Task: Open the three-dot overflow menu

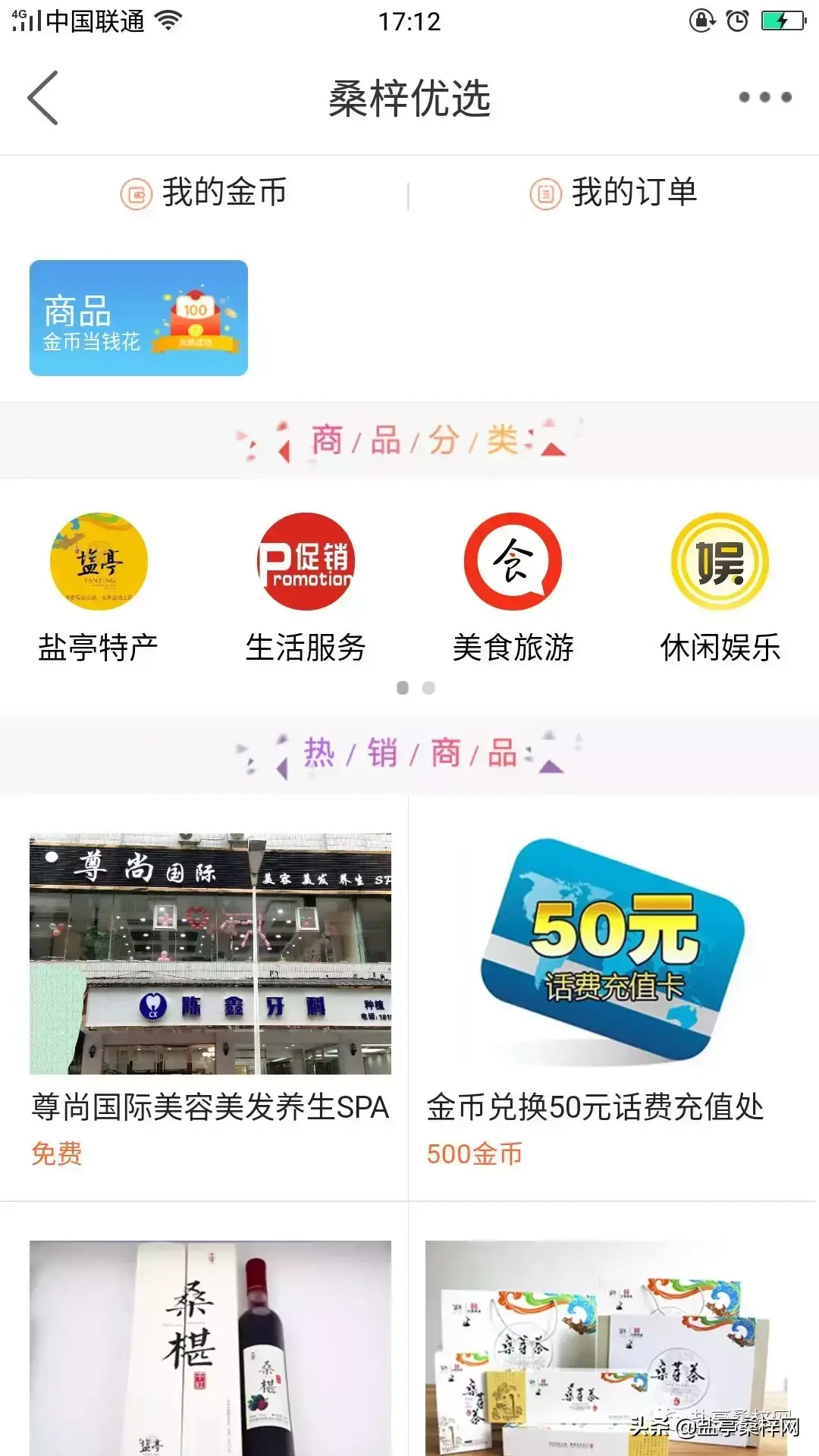Action: tap(764, 97)
